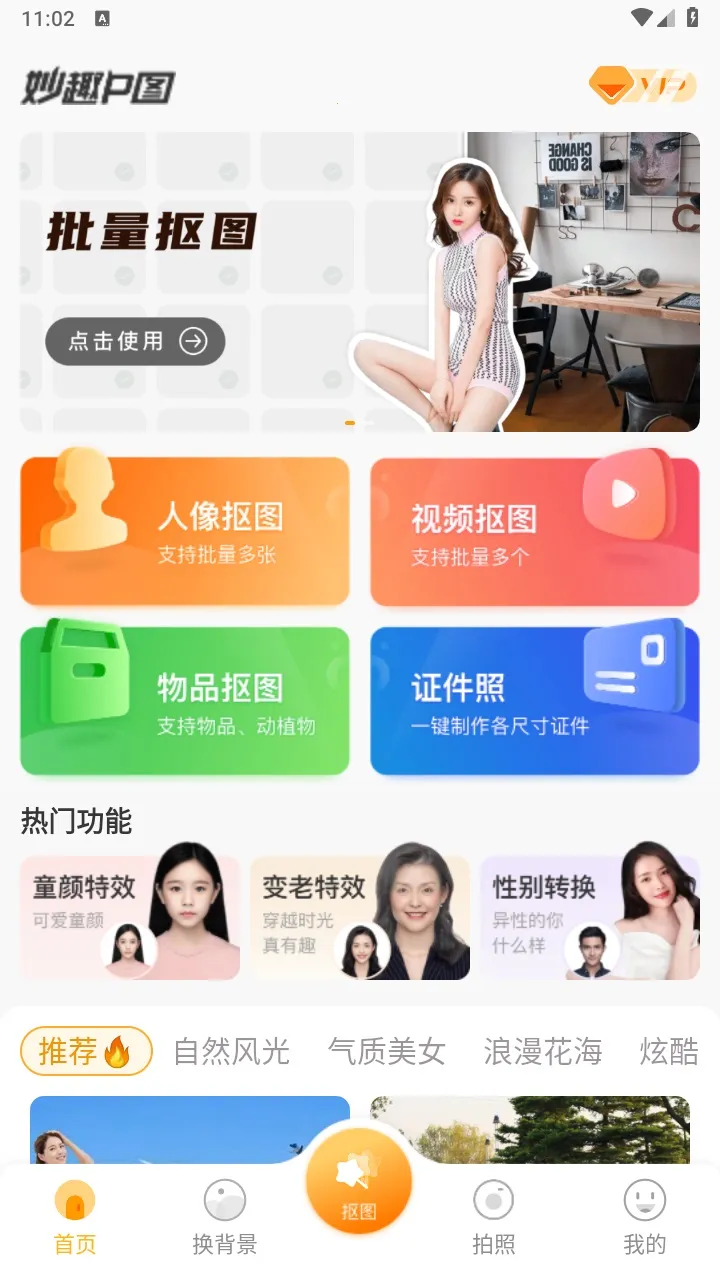Open 物品抠图 object cutout
The height and width of the screenshot is (1280, 720).
coord(185,701)
